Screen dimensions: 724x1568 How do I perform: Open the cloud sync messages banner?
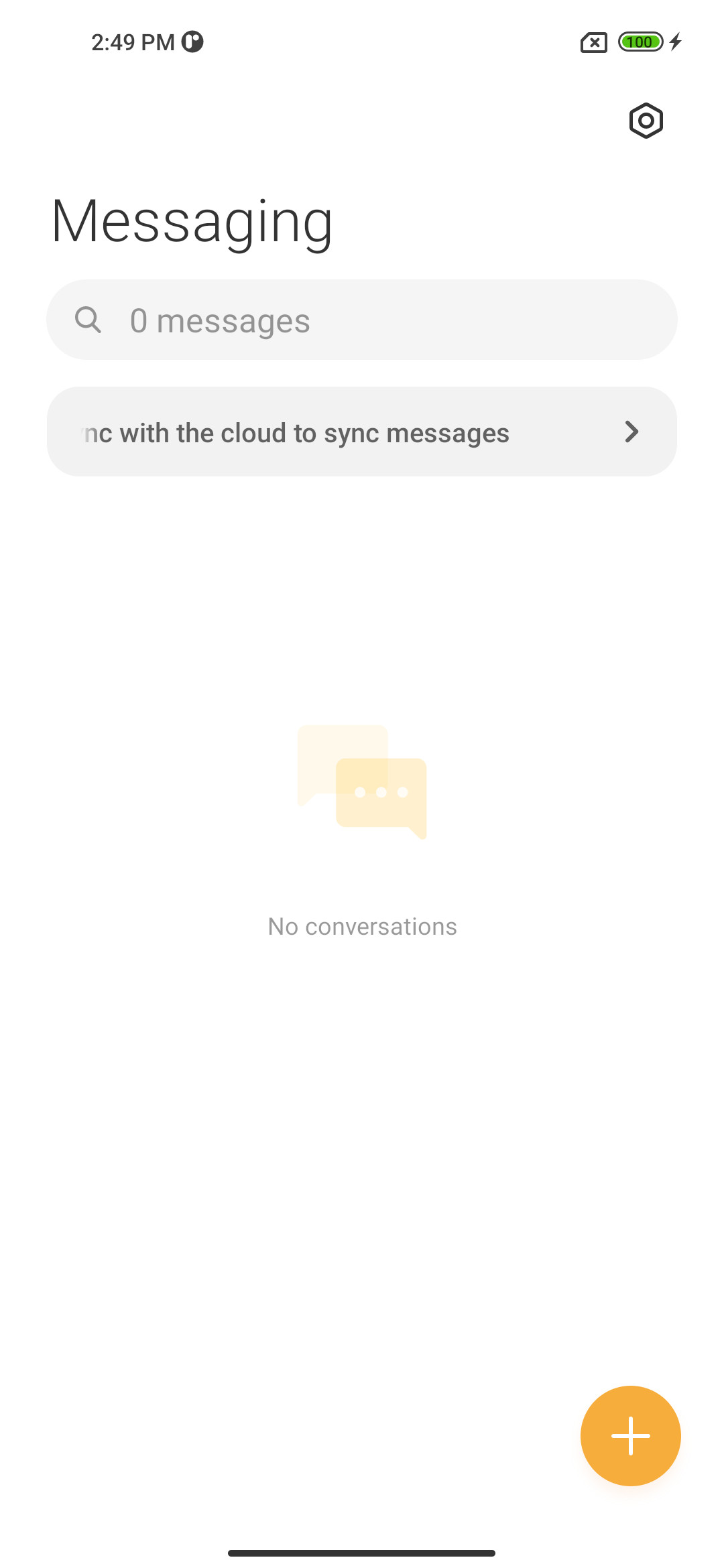coord(362,432)
